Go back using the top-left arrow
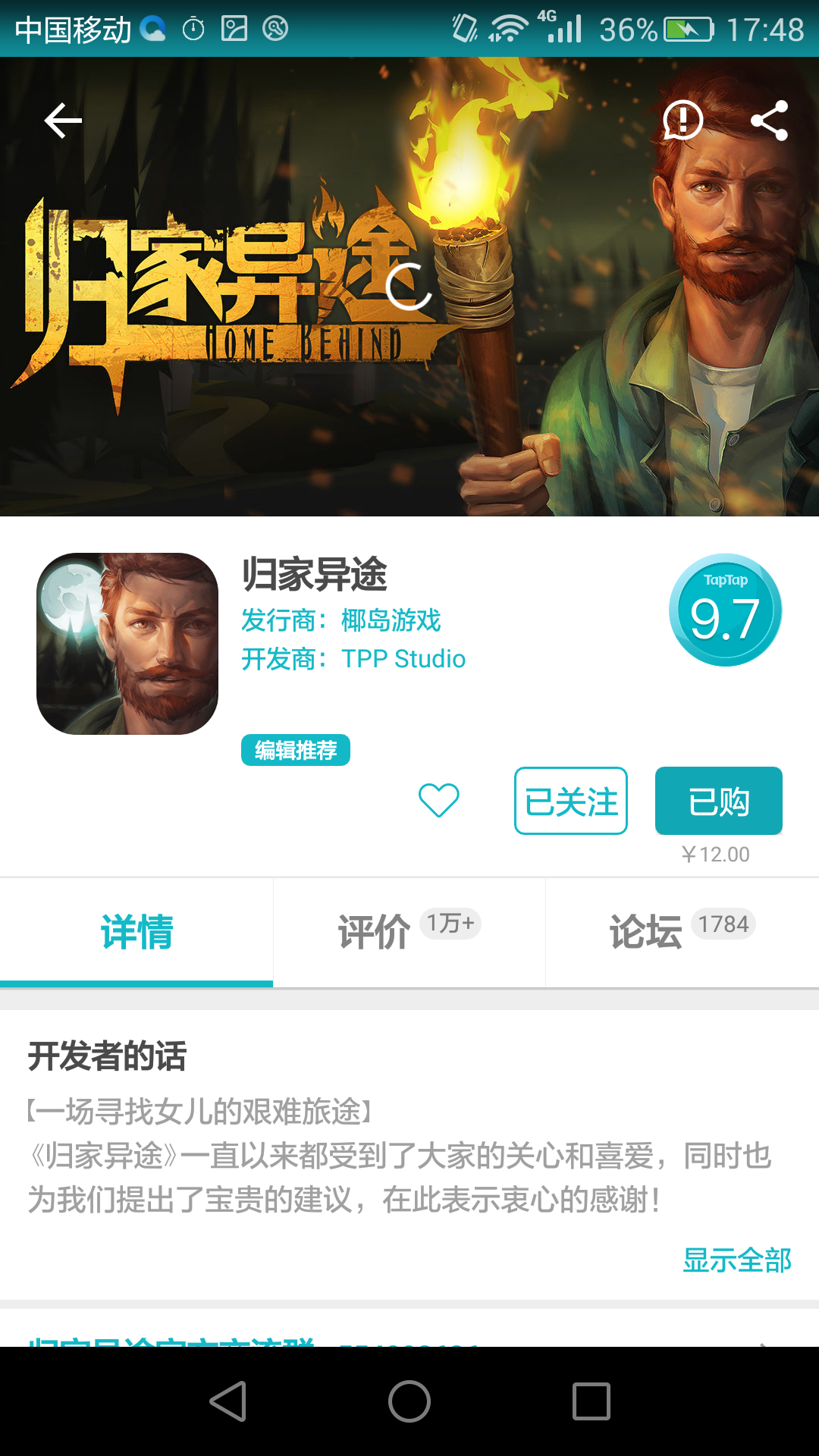 coord(63,121)
